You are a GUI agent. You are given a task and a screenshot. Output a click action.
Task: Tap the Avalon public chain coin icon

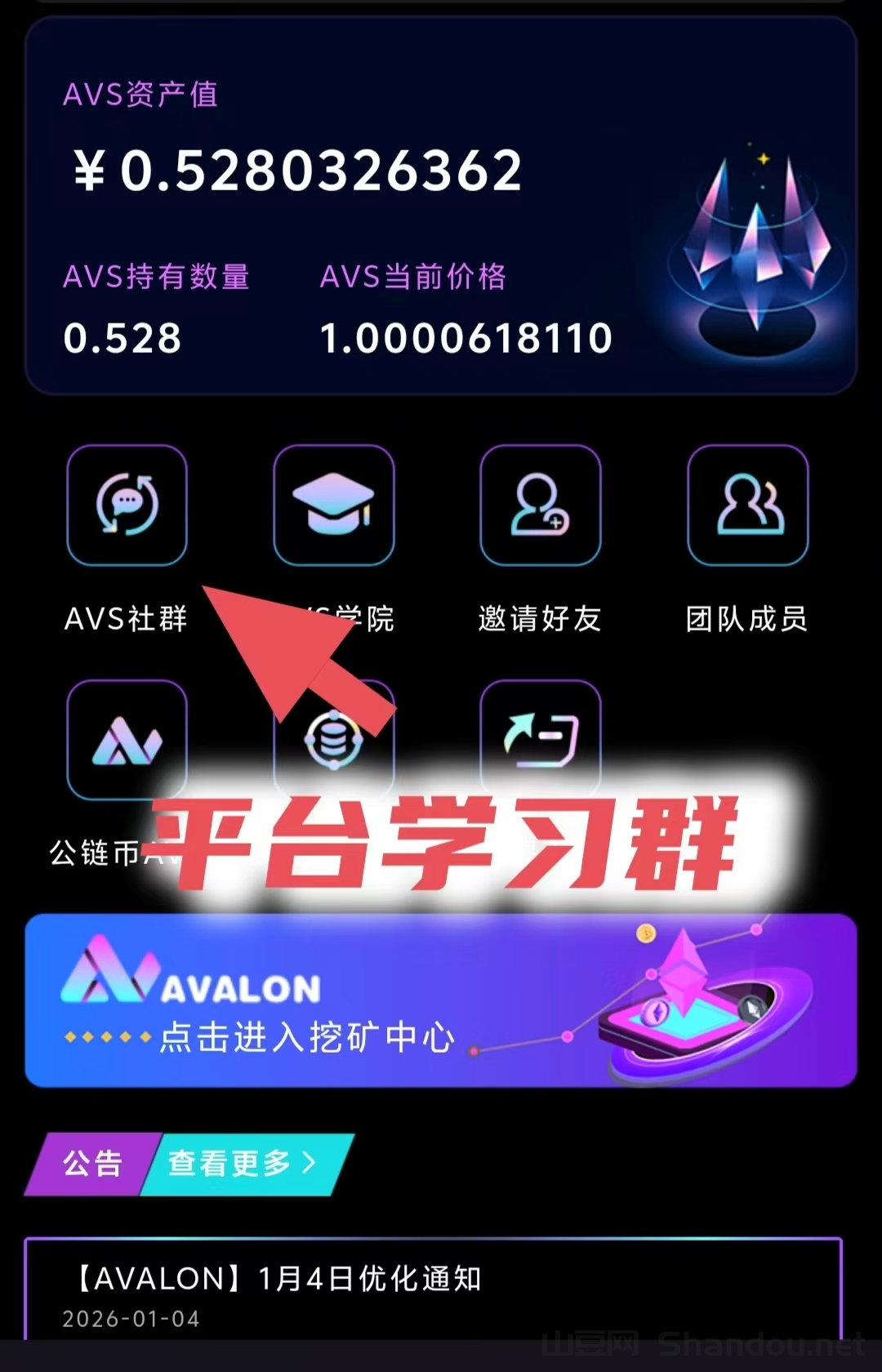127,739
